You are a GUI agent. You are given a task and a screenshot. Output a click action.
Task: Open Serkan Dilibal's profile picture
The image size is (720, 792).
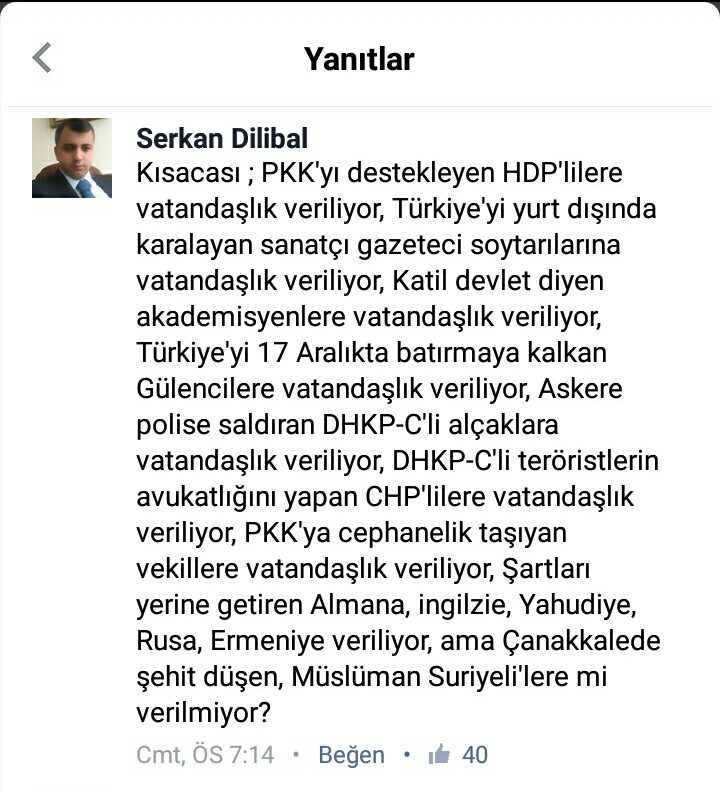pyautogui.click(x=72, y=158)
